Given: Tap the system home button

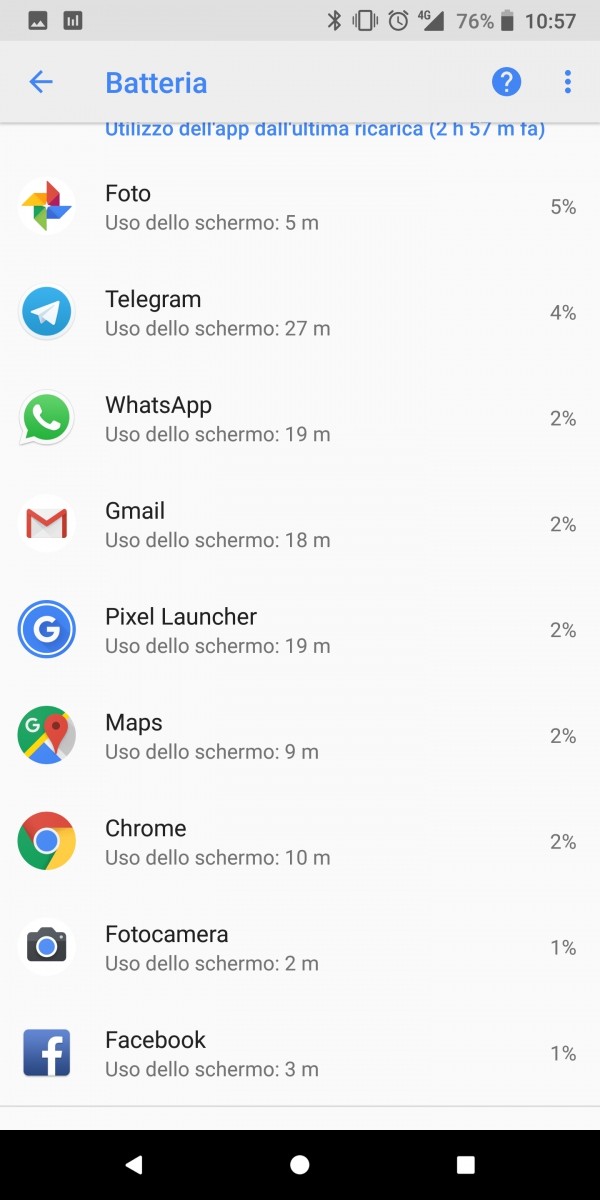Looking at the screenshot, I should pos(300,1165).
